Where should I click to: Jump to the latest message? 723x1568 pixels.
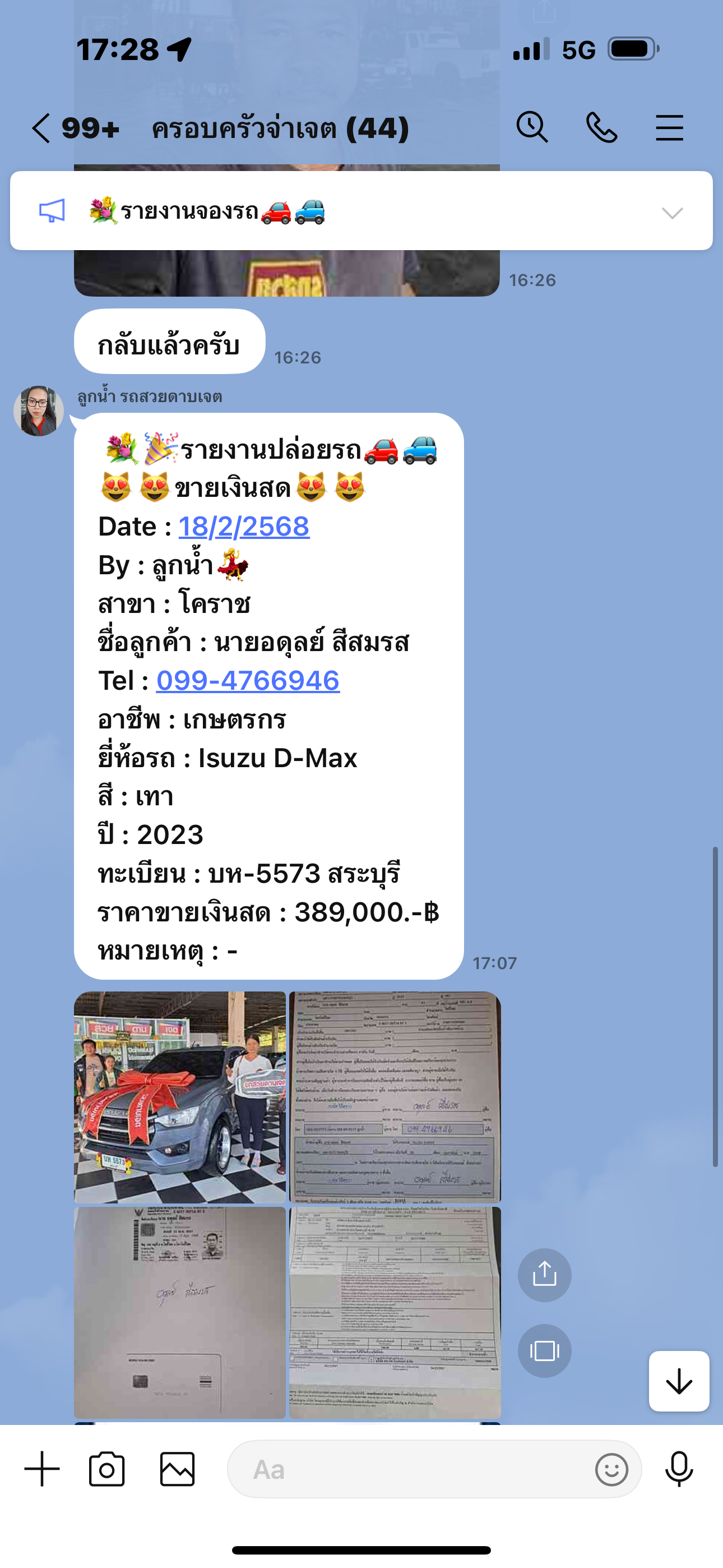[x=679, y=1381]
